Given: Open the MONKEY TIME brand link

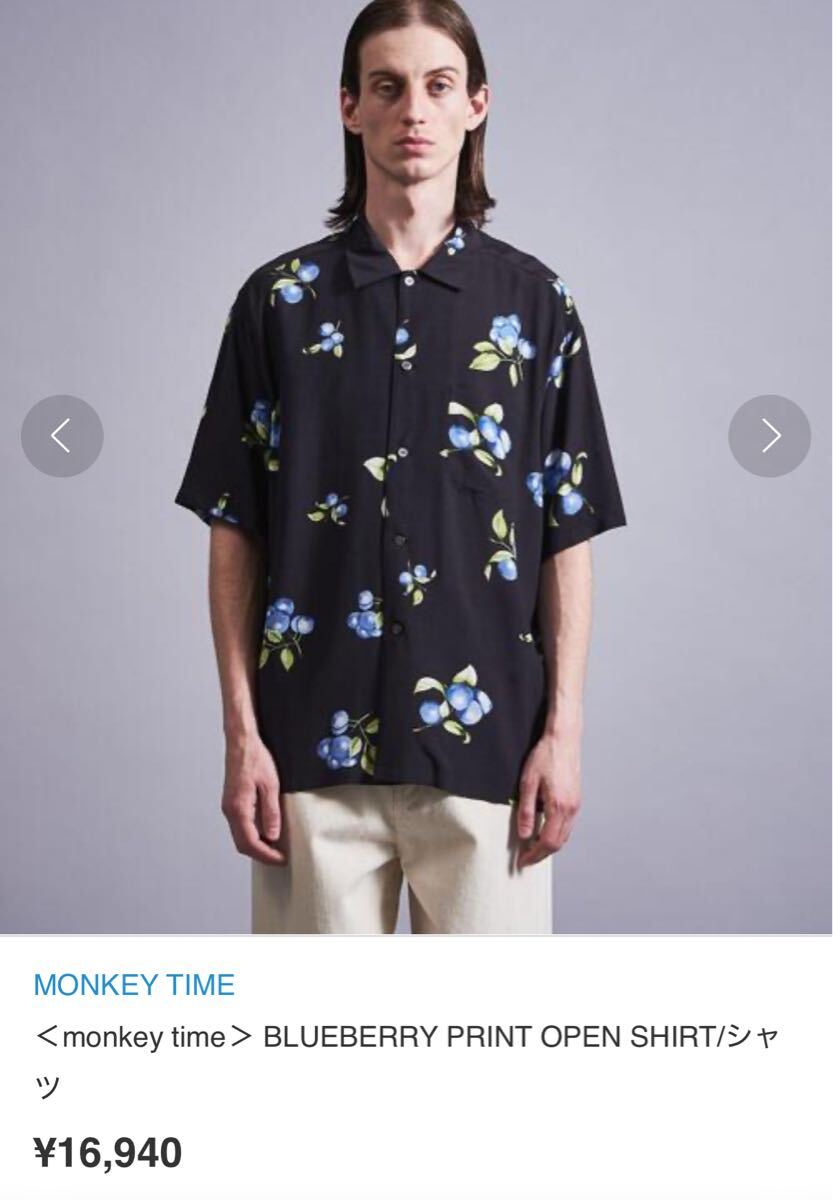Looking at the screenshot, I should [134, 985].
